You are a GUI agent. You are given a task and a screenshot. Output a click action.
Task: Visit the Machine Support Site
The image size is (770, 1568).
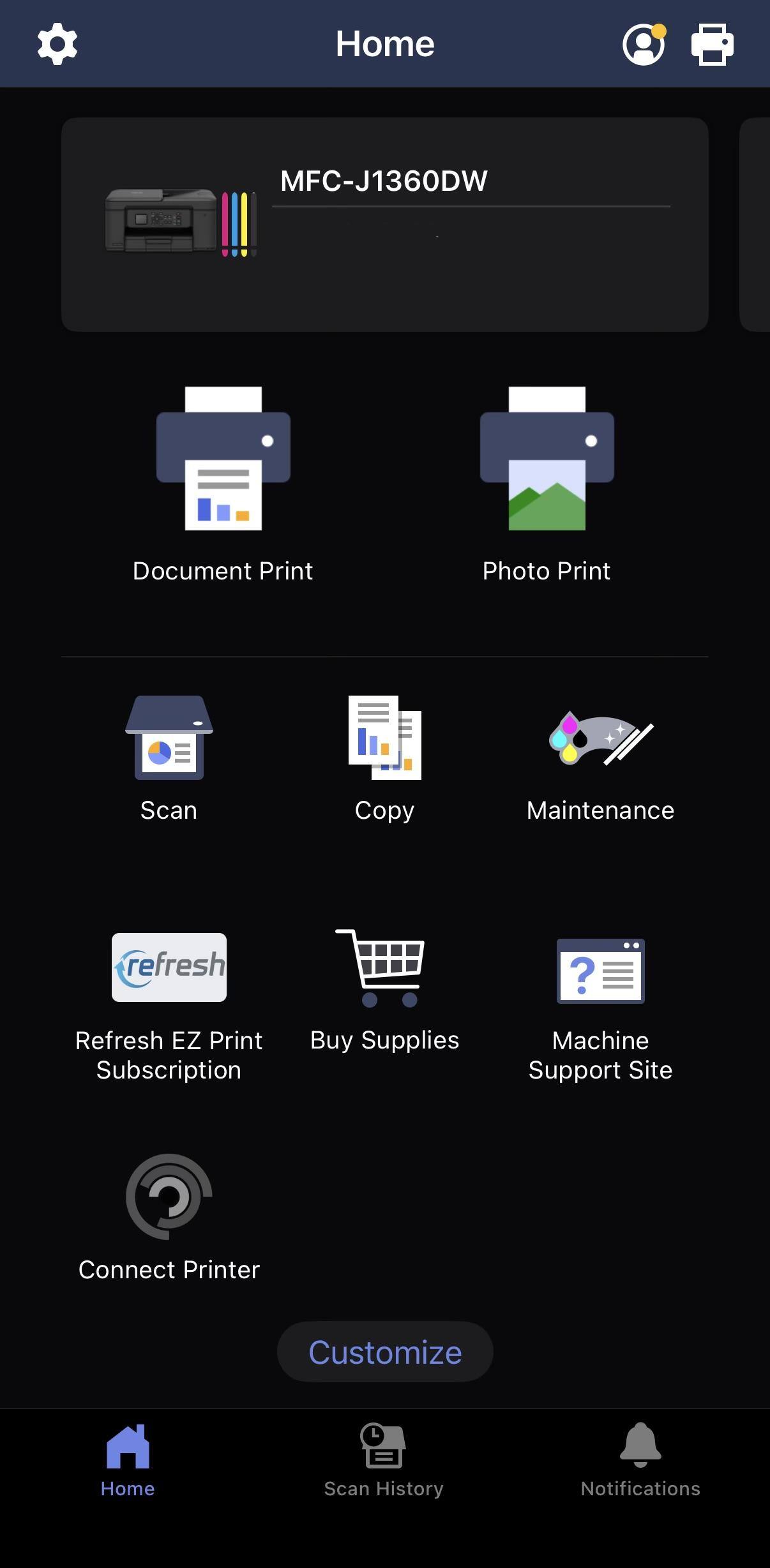click(600, 1006)
